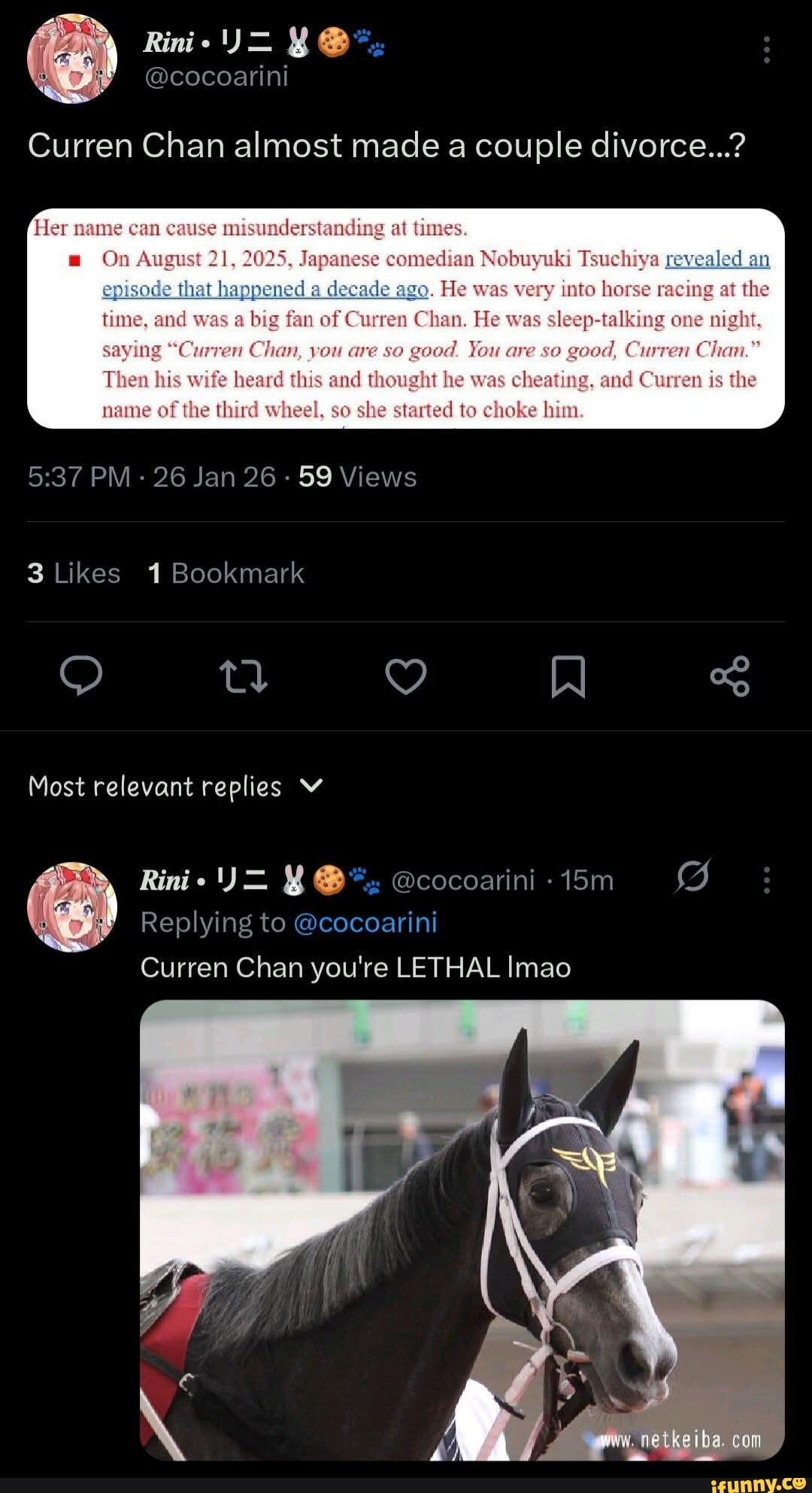Open the overflow menu on the LETHAL lmao reply
The width and height of the screenshot is (812, 1493).
tap(766, 879)
